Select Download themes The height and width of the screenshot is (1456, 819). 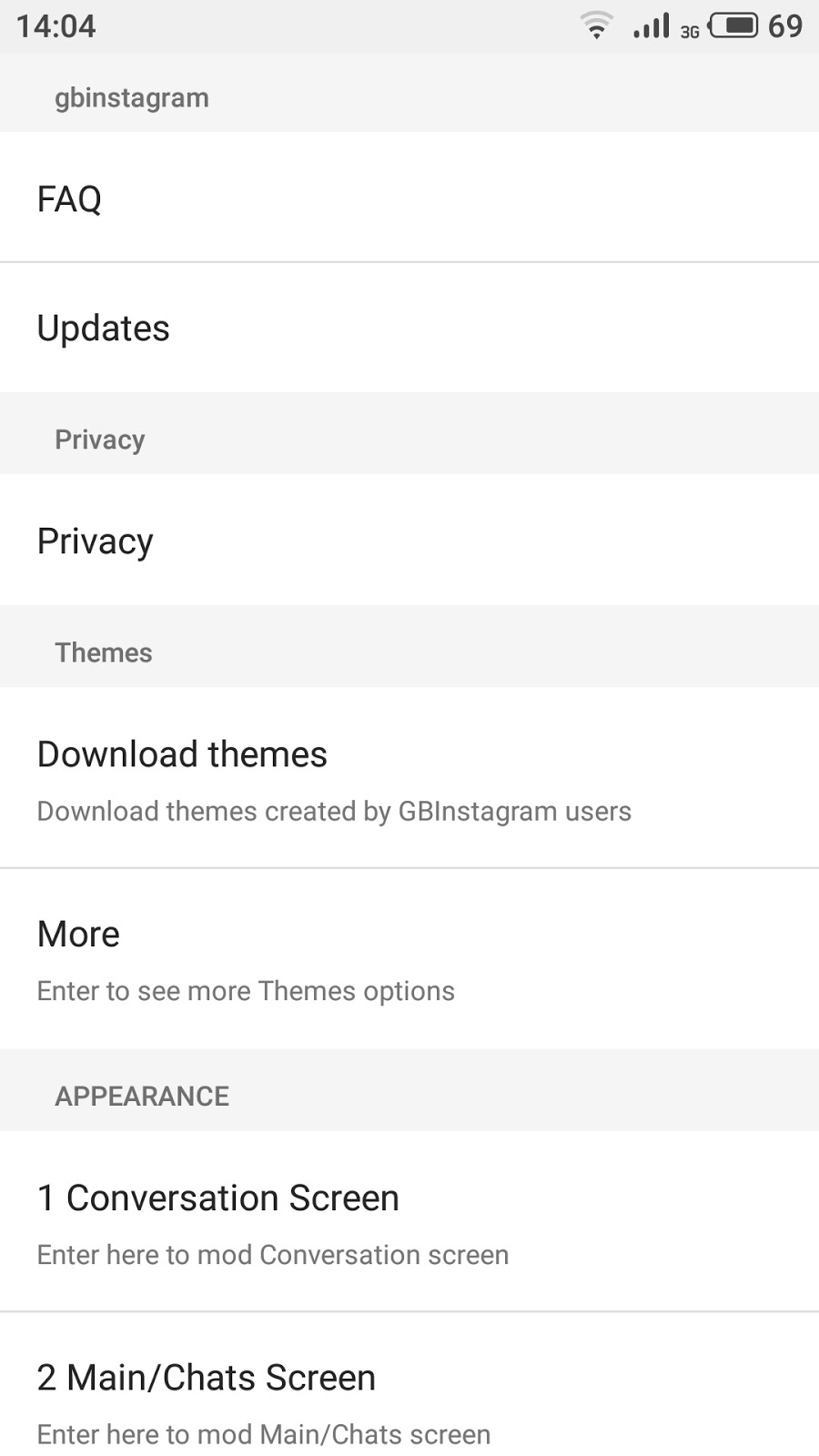pos(409,778)
